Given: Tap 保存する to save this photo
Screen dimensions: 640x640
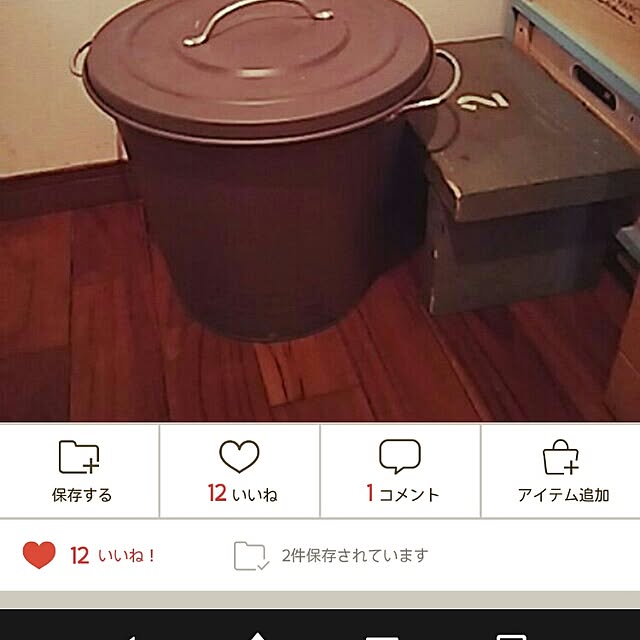Looking at the screenshot, I should click(x=80, y=471).
